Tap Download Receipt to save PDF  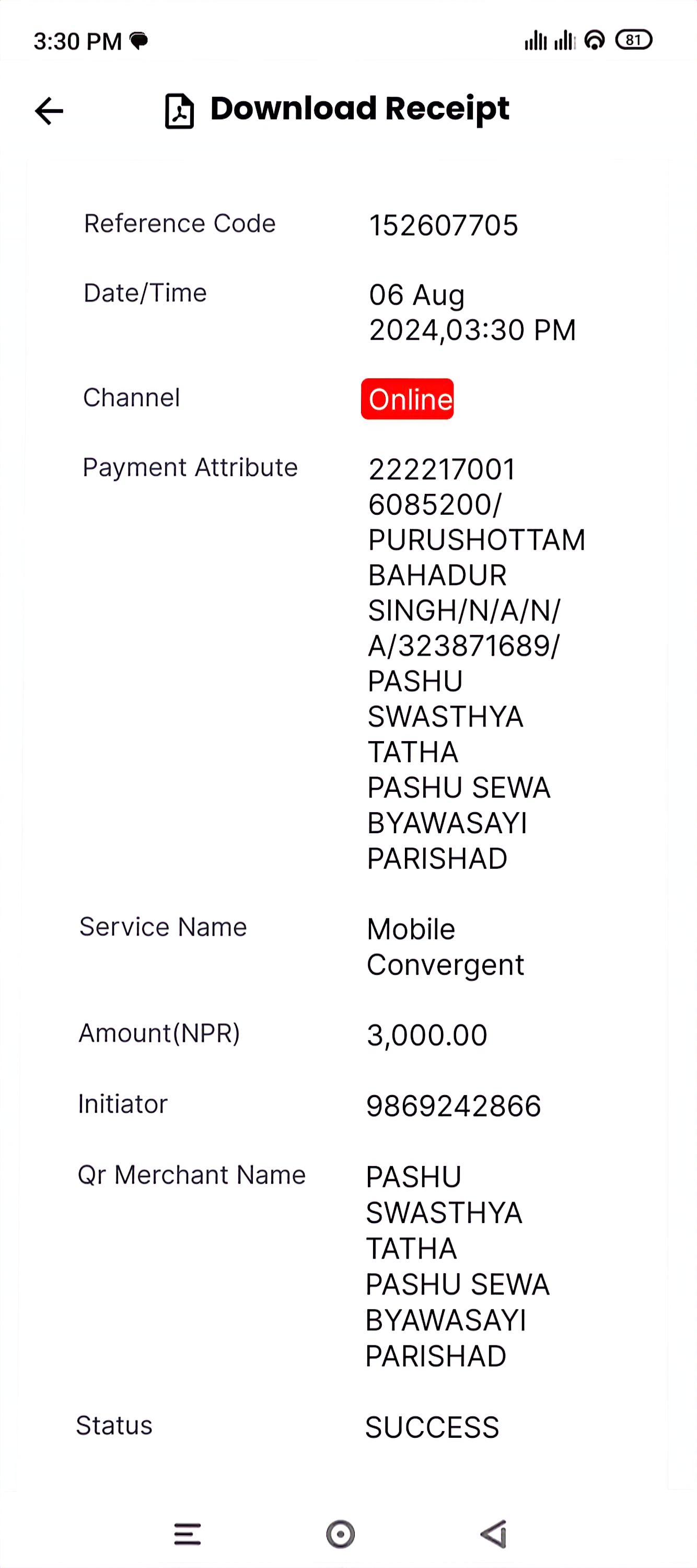click(x=336, y=110)
